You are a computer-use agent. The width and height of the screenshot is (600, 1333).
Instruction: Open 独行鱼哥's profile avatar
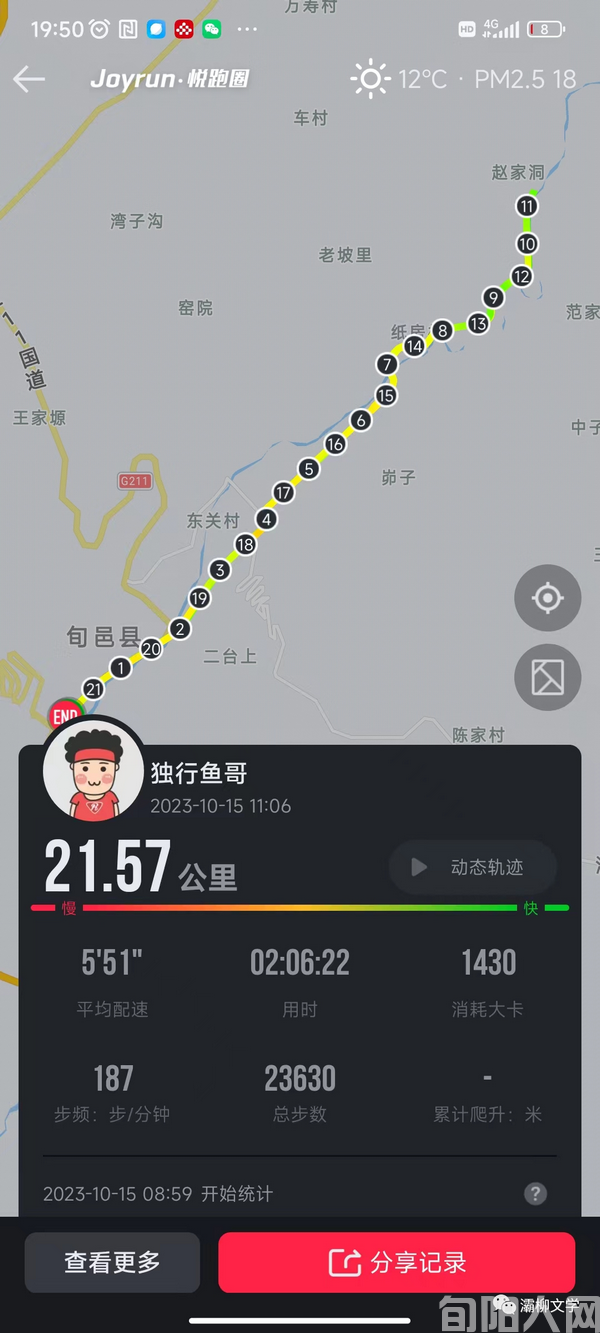pyautogui.click(x=93, y=770)
